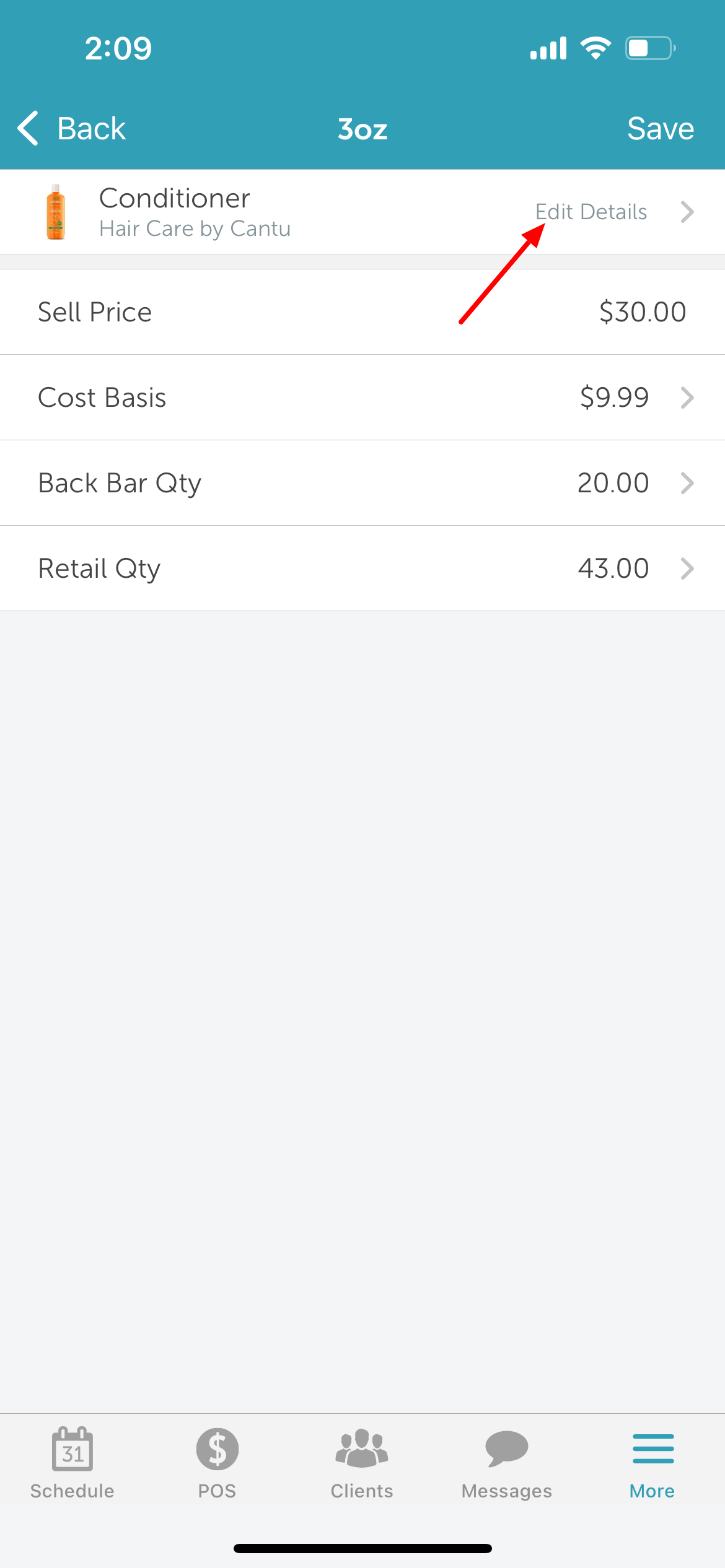Screen dimensions: 725x1568
Task: Save the product changes
Action: pyautogui.click(x=660, y=129)
